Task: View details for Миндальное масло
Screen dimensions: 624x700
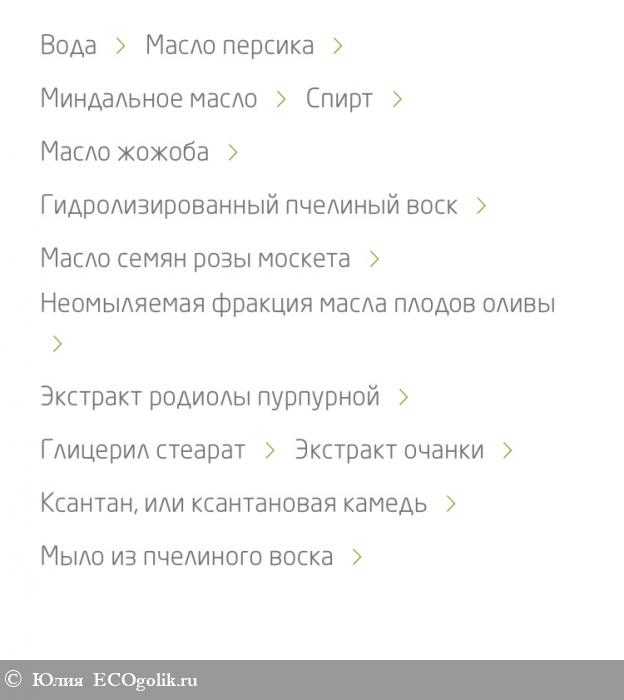Action: pyautogui.click(x=148, y=98)
